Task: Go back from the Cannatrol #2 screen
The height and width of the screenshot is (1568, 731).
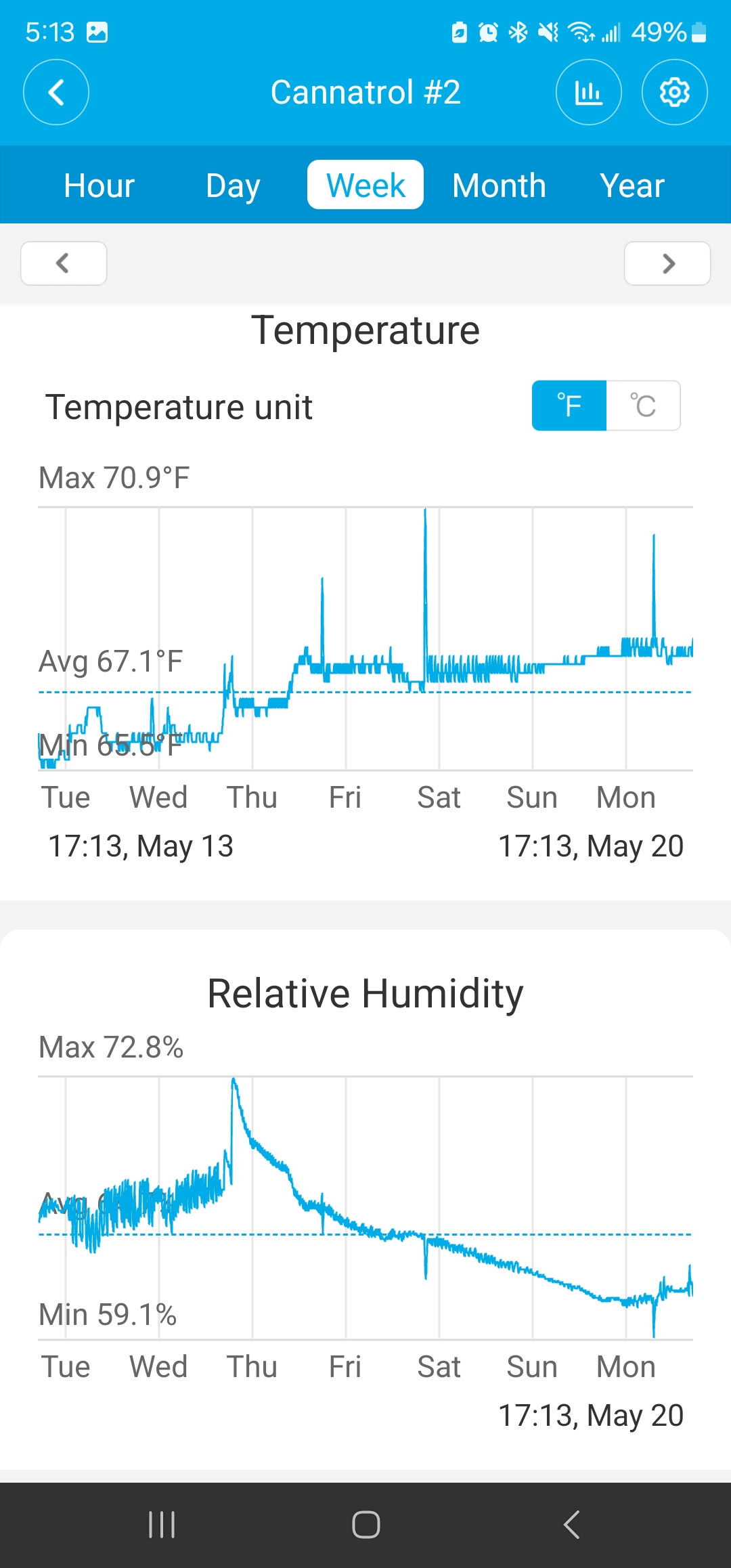Action: click(56, 92)
